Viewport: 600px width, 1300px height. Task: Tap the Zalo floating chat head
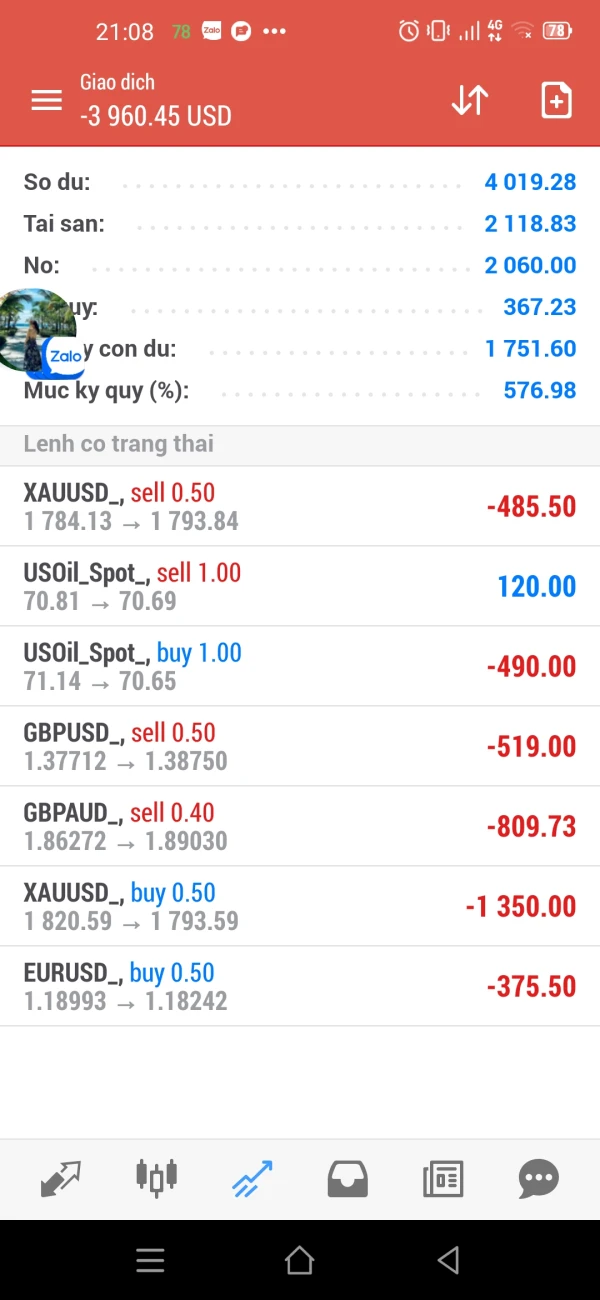tap(38, 331)
